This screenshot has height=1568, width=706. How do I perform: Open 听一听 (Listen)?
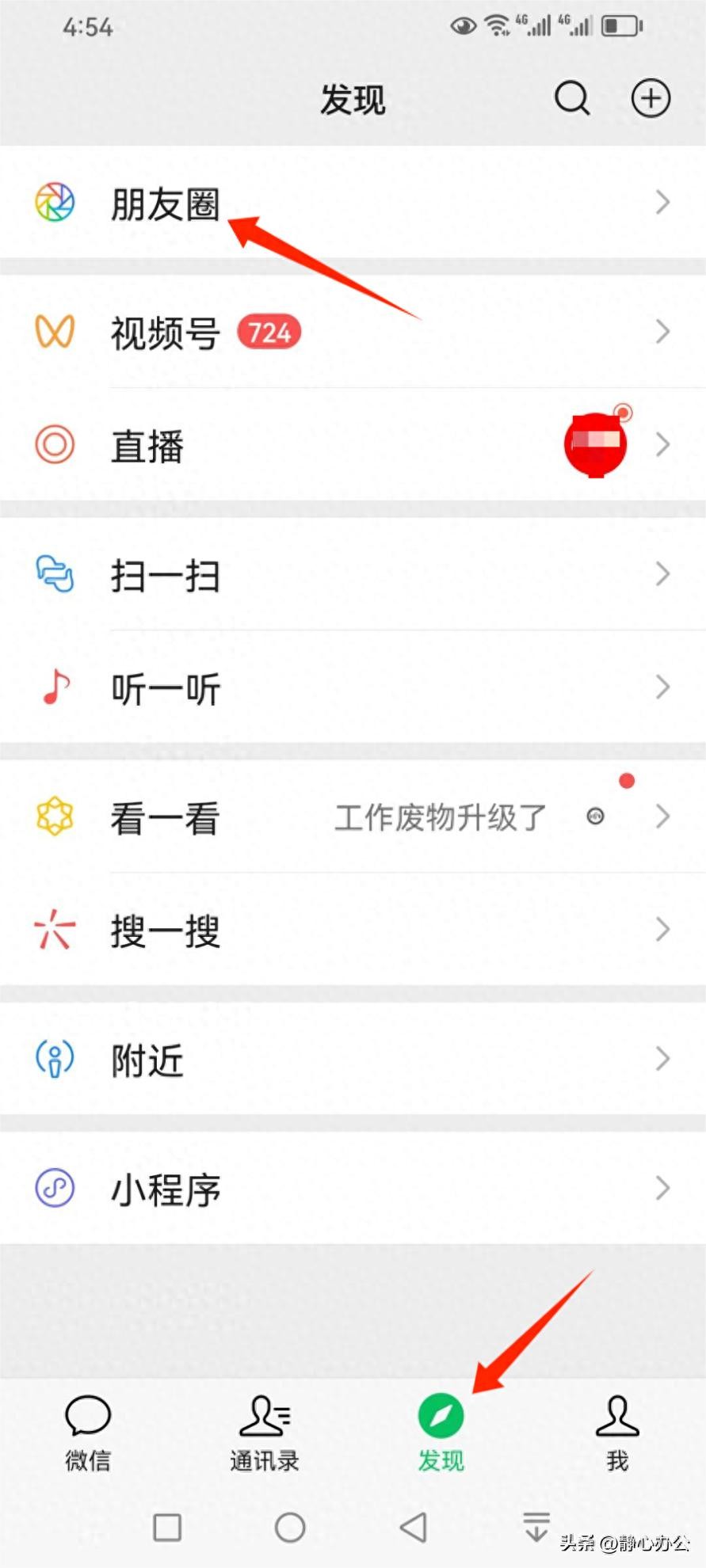[x=165, y=688]
